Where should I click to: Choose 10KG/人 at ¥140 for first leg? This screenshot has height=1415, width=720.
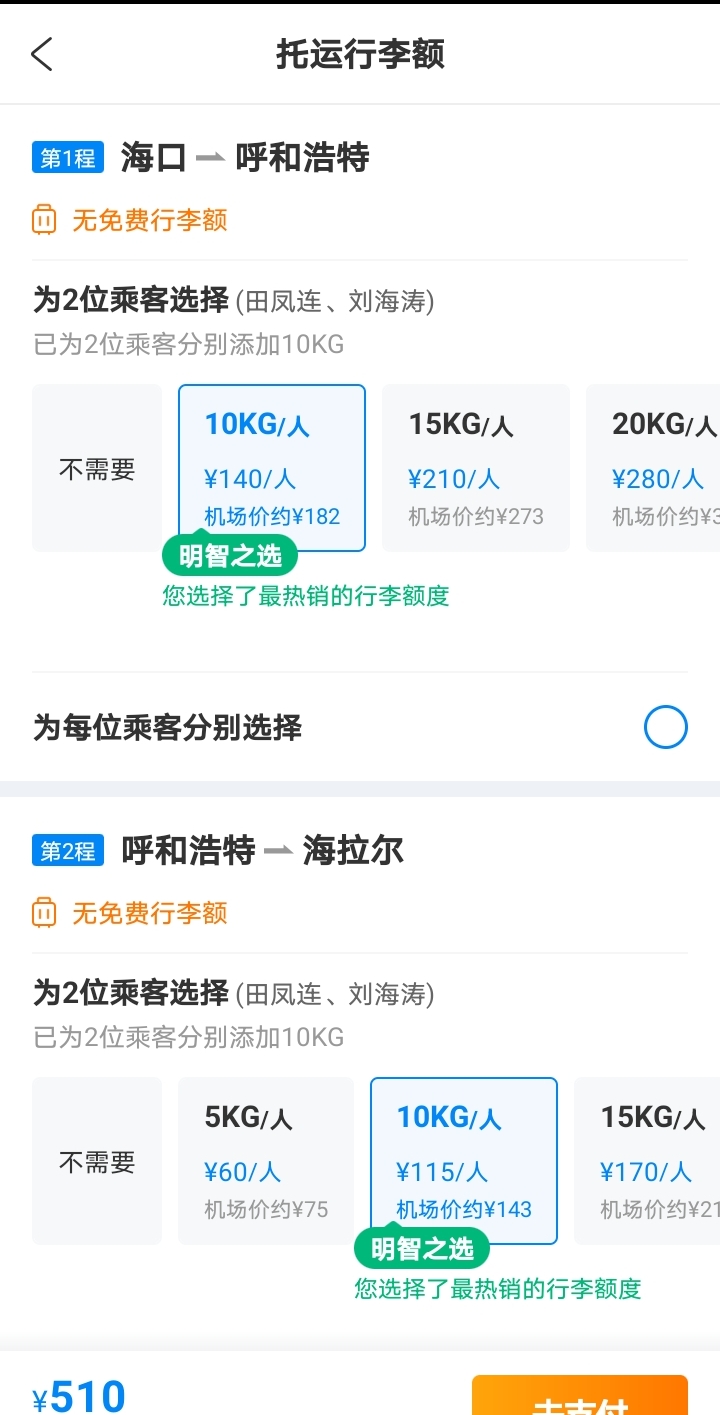[x=272, y=468]
